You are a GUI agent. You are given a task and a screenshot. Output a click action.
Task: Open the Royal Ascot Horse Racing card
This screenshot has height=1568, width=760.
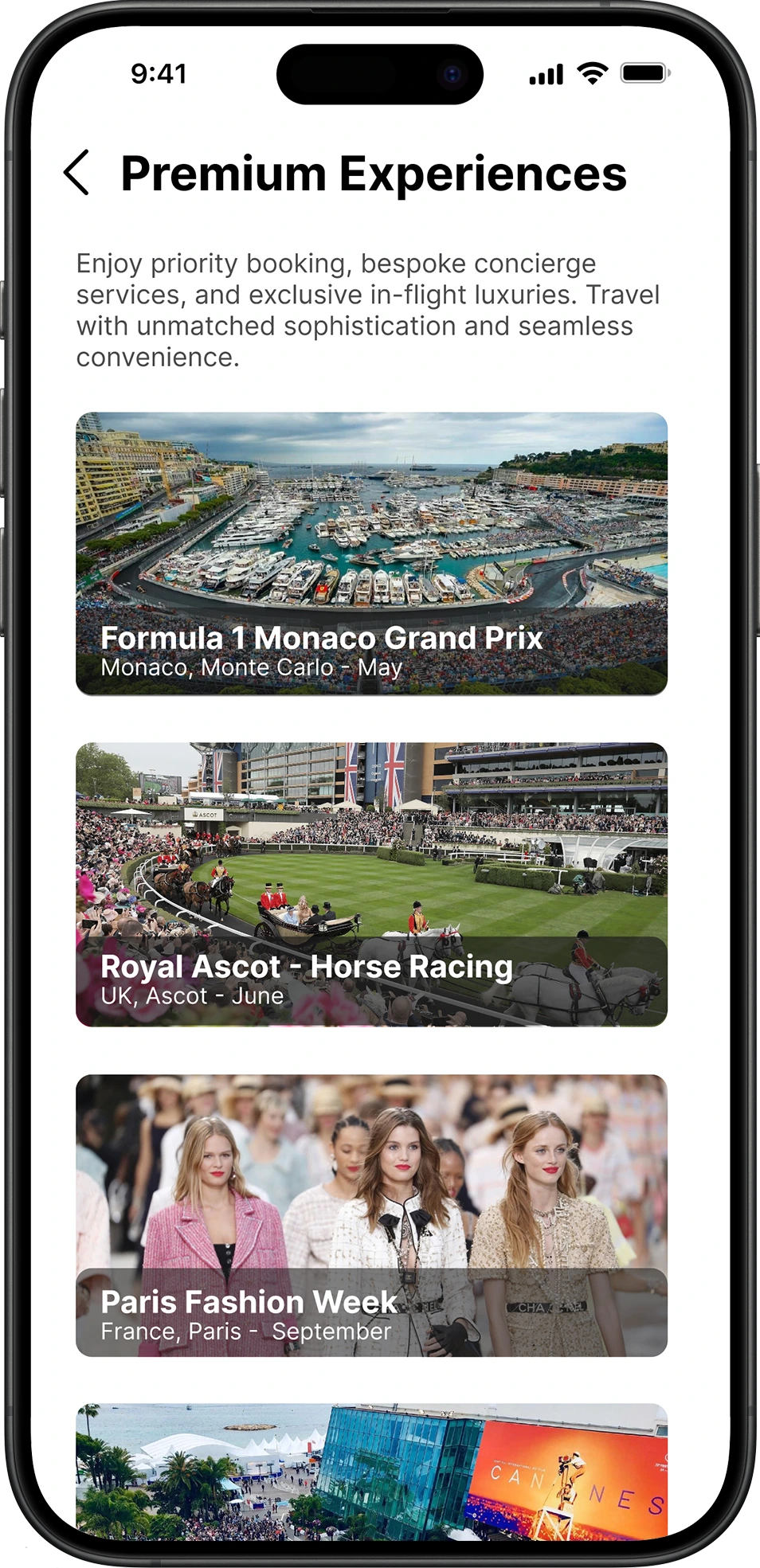point(371,884)
